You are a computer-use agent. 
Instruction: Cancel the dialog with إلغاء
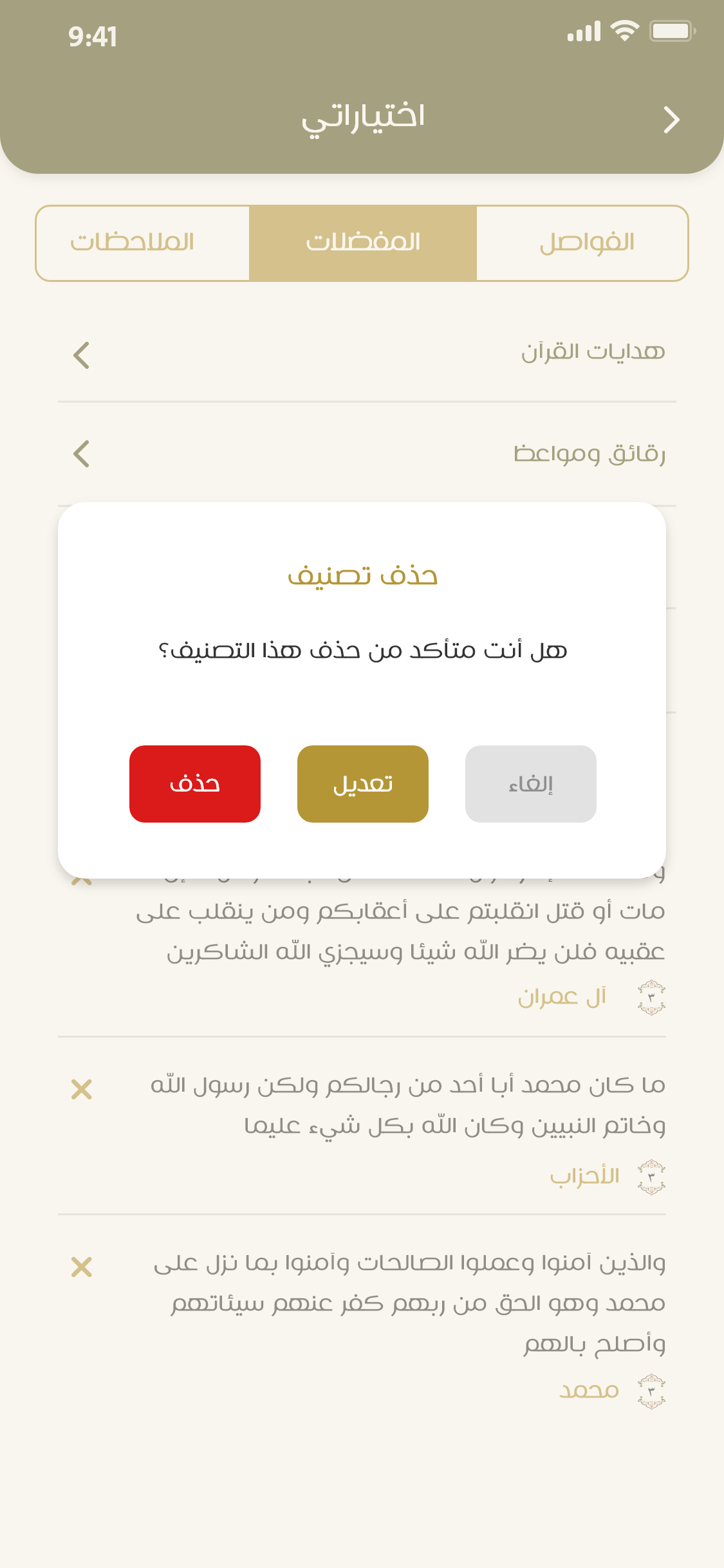(x=530, y=783)
